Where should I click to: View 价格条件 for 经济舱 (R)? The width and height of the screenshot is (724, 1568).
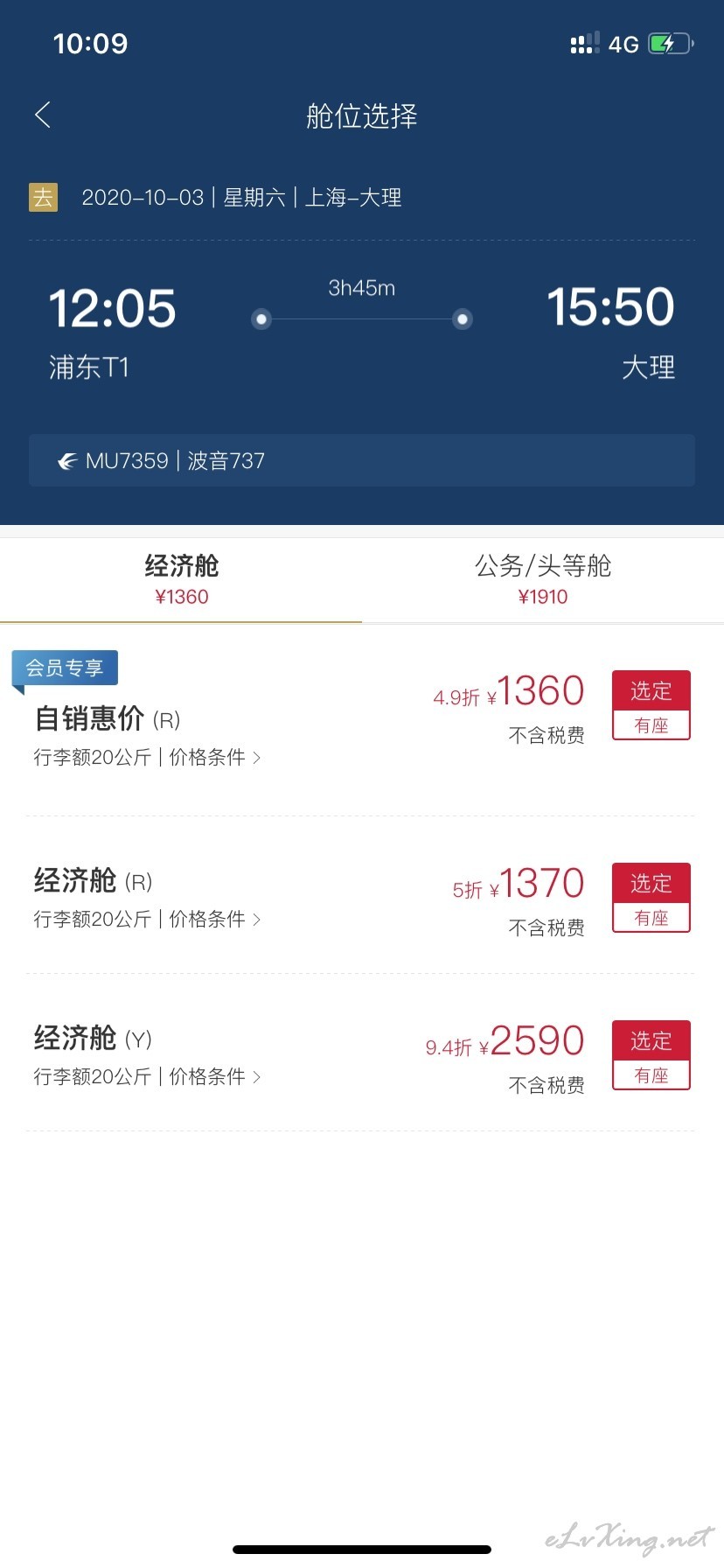214,920
